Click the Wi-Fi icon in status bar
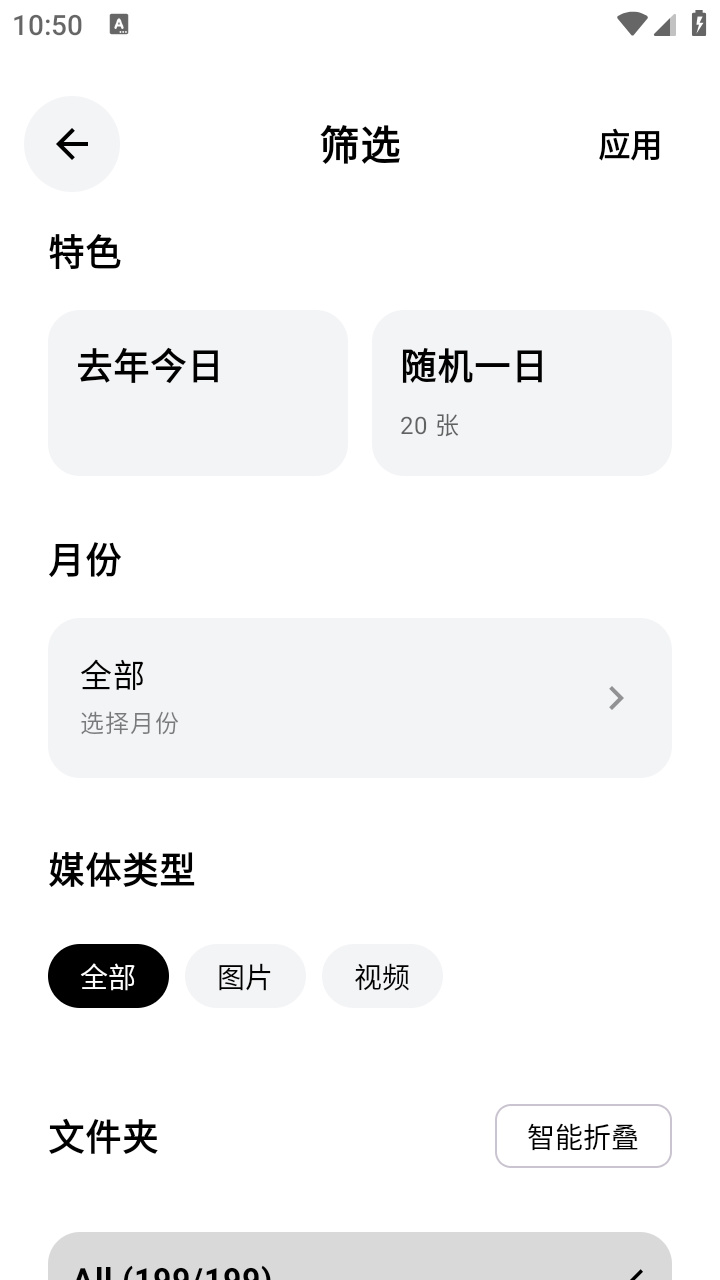The image size is (720, 1280). pos(630,23)
